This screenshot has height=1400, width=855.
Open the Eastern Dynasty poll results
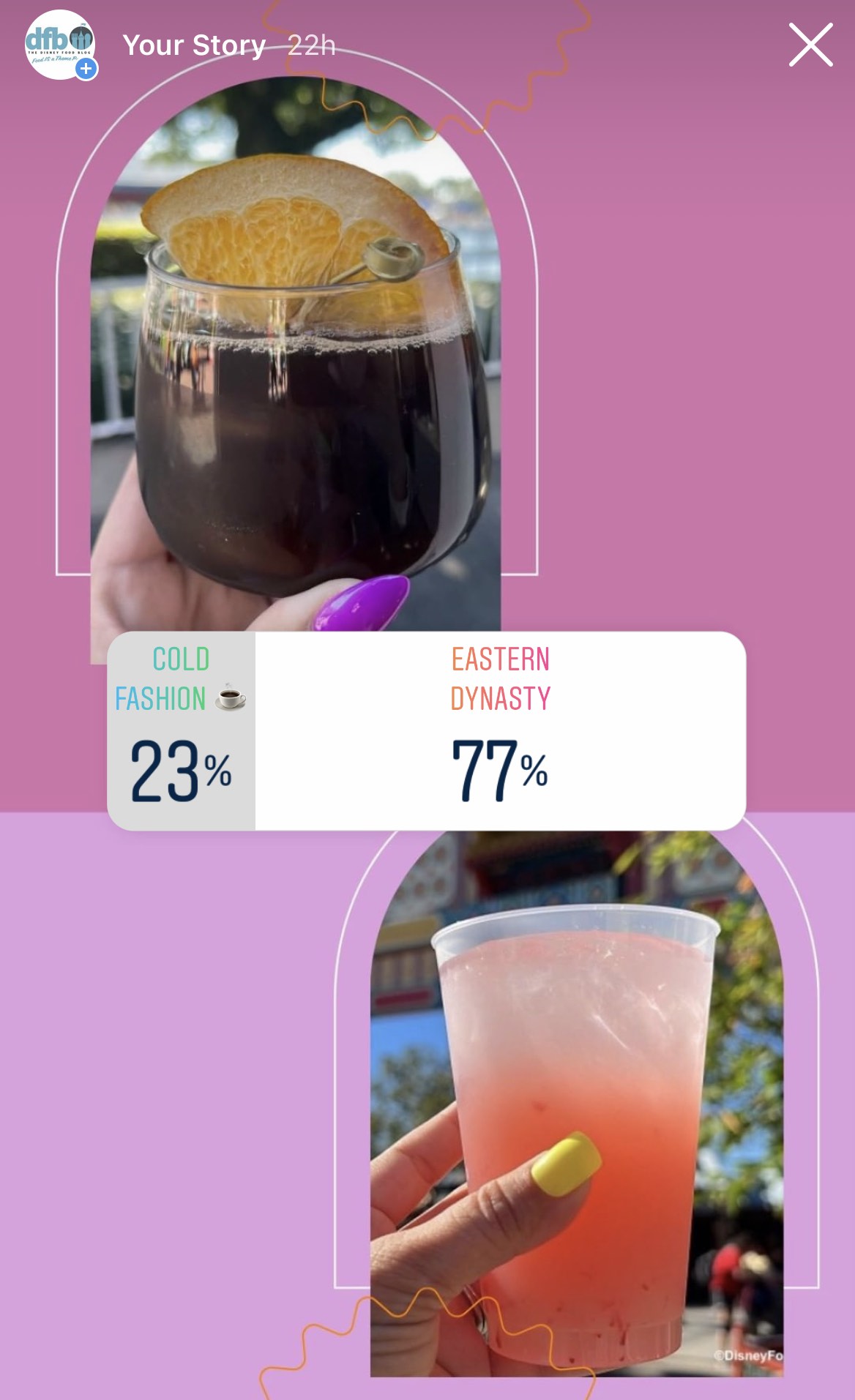pyautogui.click(x=500, y=730)
